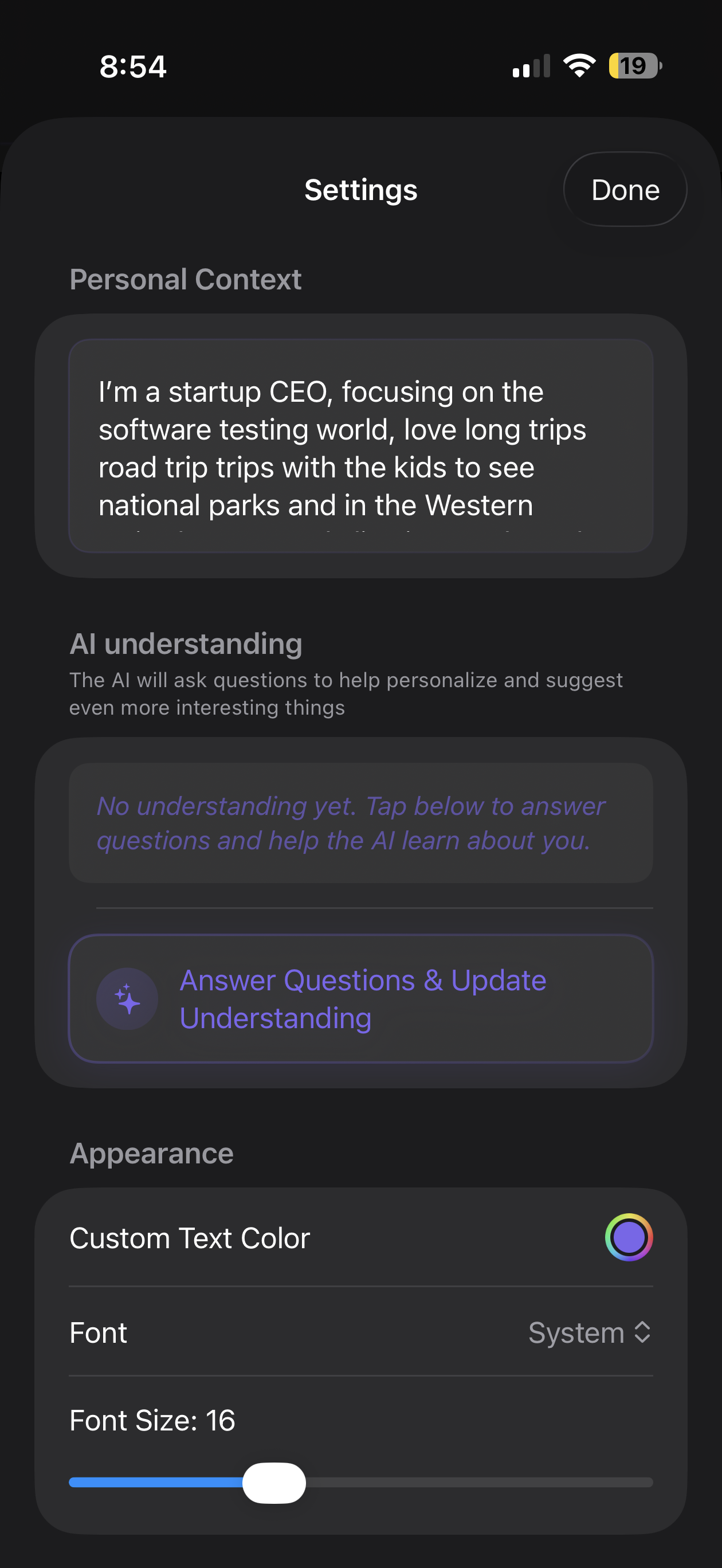Tap the rainbow color wheel ring icon
The width and height of the screenshot is (722, 1568).
[629, 1237]
